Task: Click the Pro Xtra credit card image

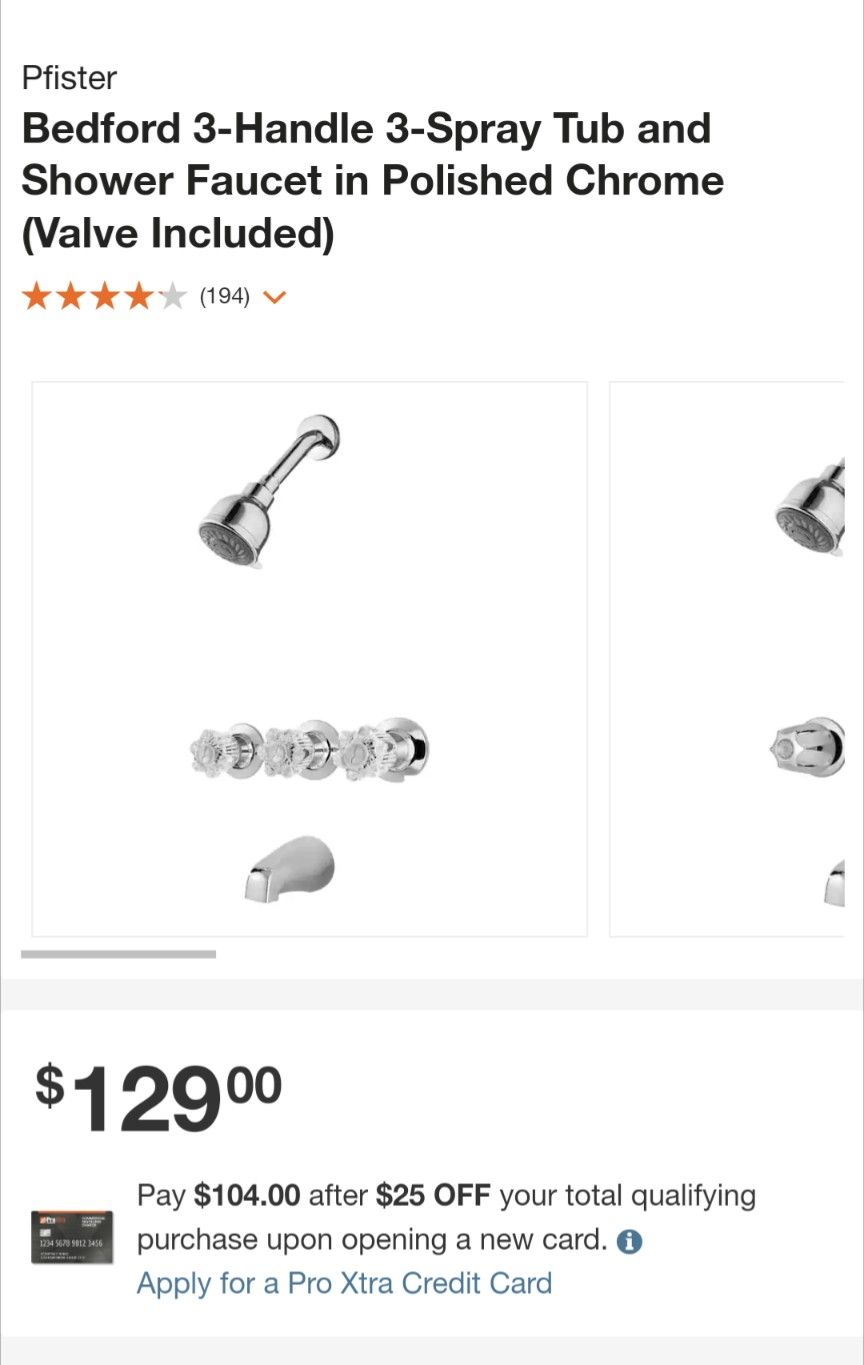Action: pyautogui.click(x=71, y=1238)
